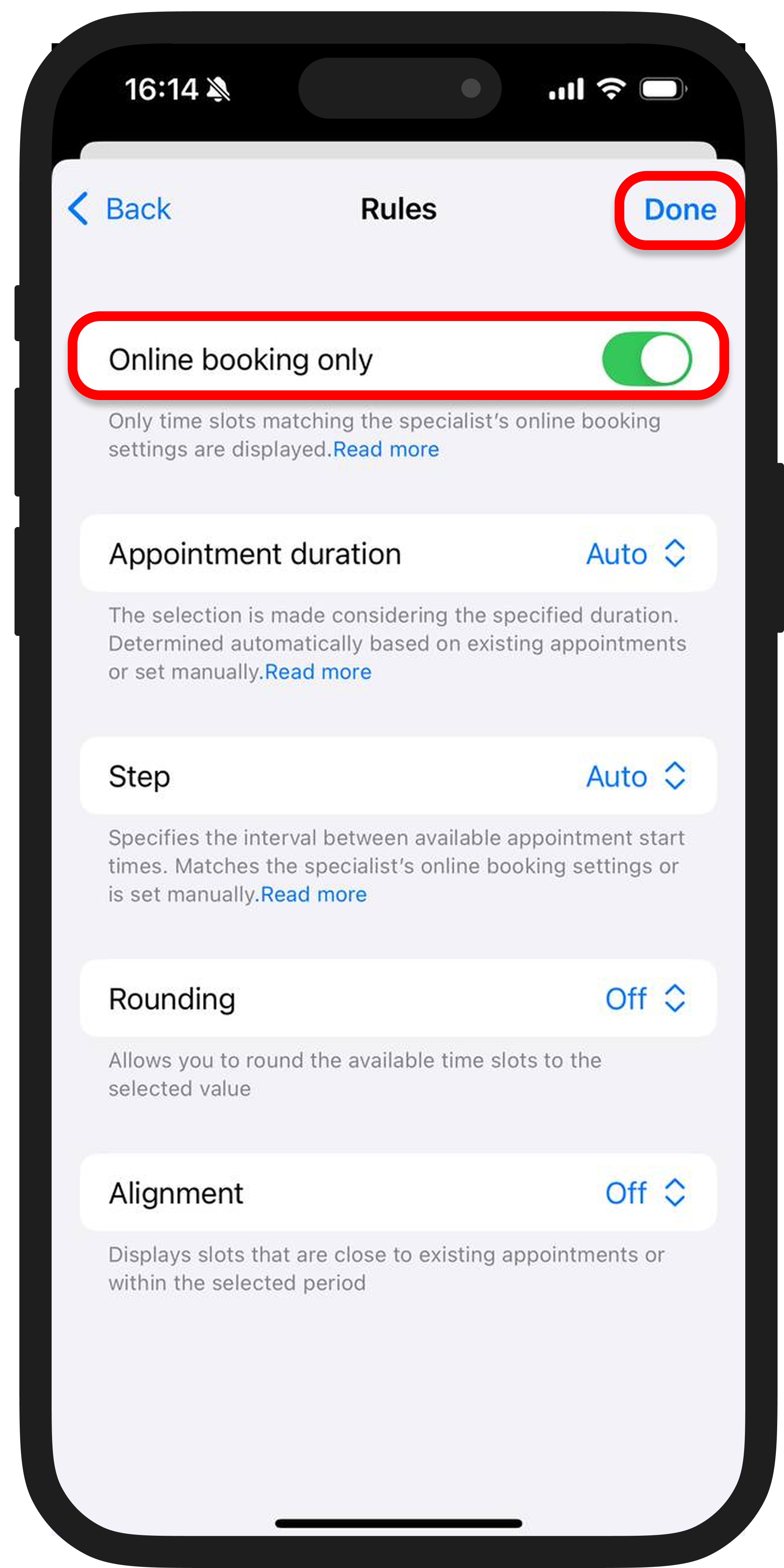Tap Done to save the rules
This screenshot has height=1568, width=784.
[679, 209]
